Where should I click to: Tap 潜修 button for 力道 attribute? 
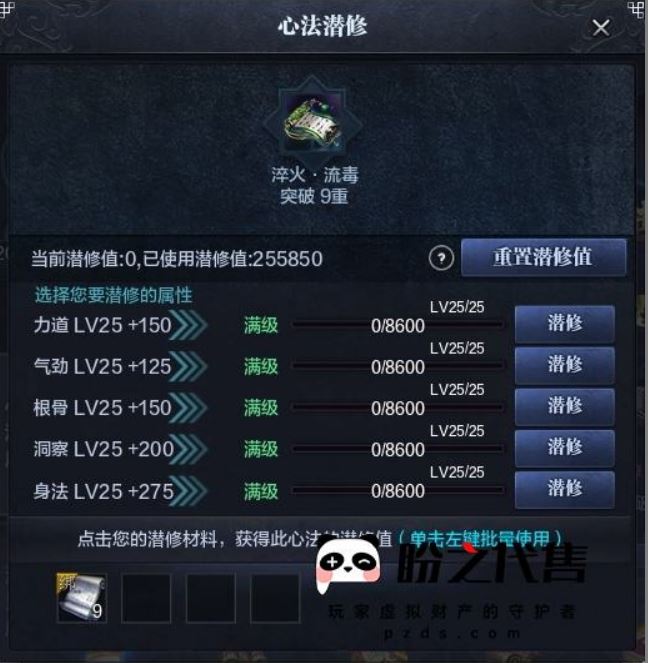[x=564, y=324]
